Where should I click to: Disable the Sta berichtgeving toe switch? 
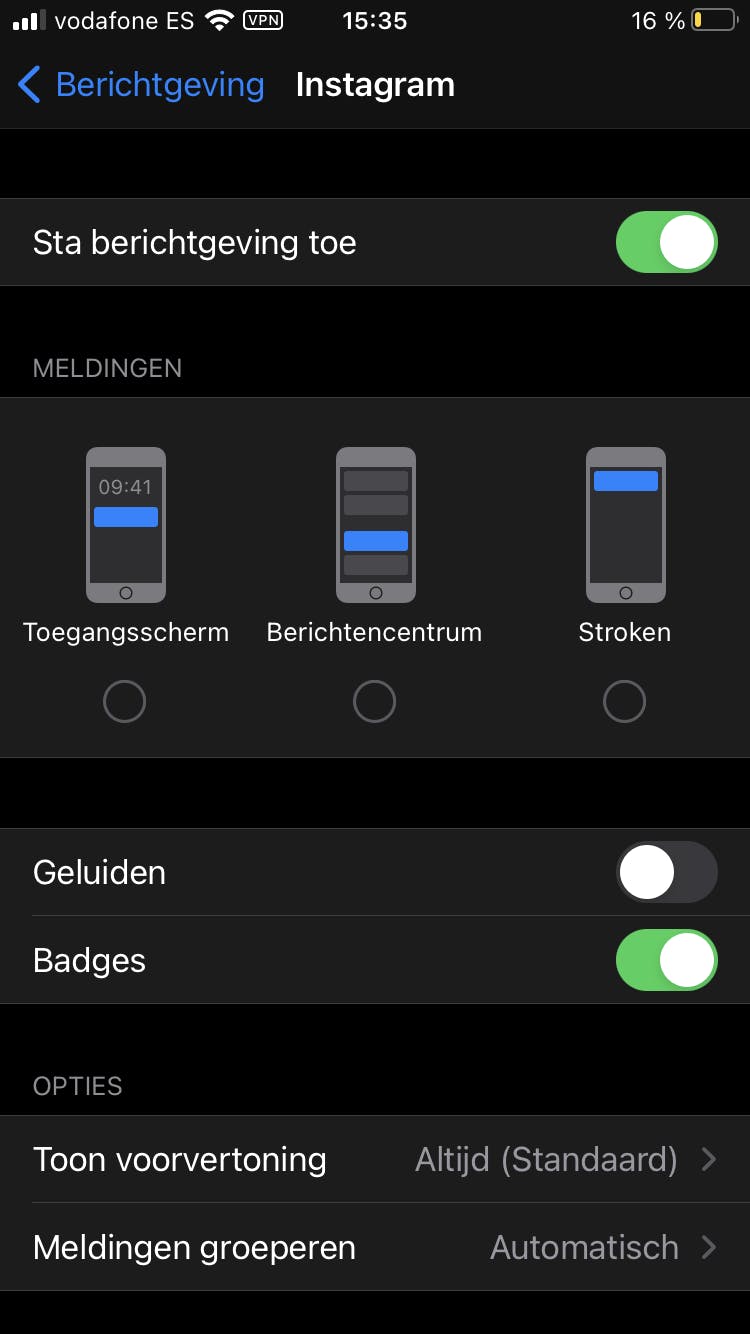pos(666,242)
